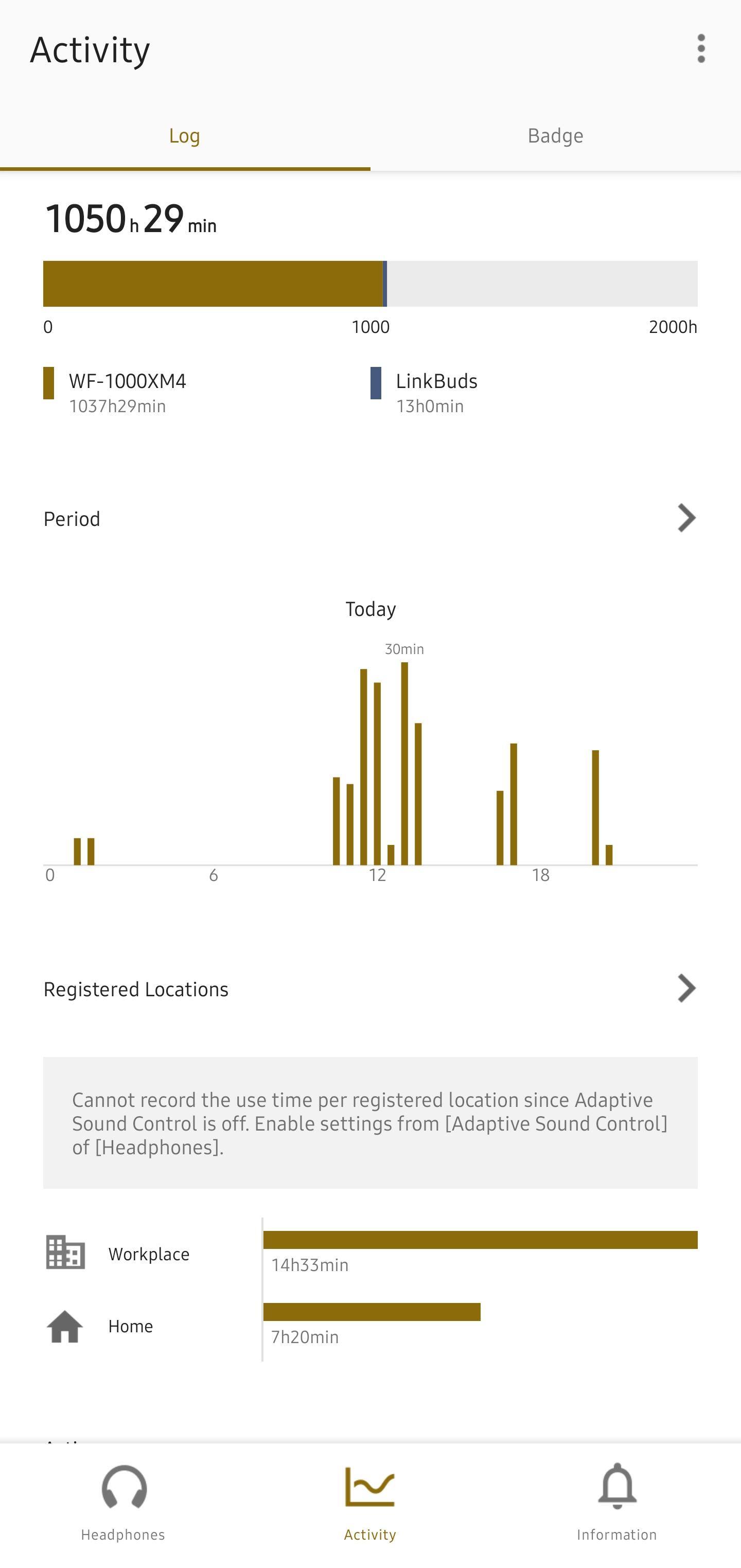741x1568 pixels.
Task: Select the Log tab
Action: pyautogui.click(x=185, y=136)
